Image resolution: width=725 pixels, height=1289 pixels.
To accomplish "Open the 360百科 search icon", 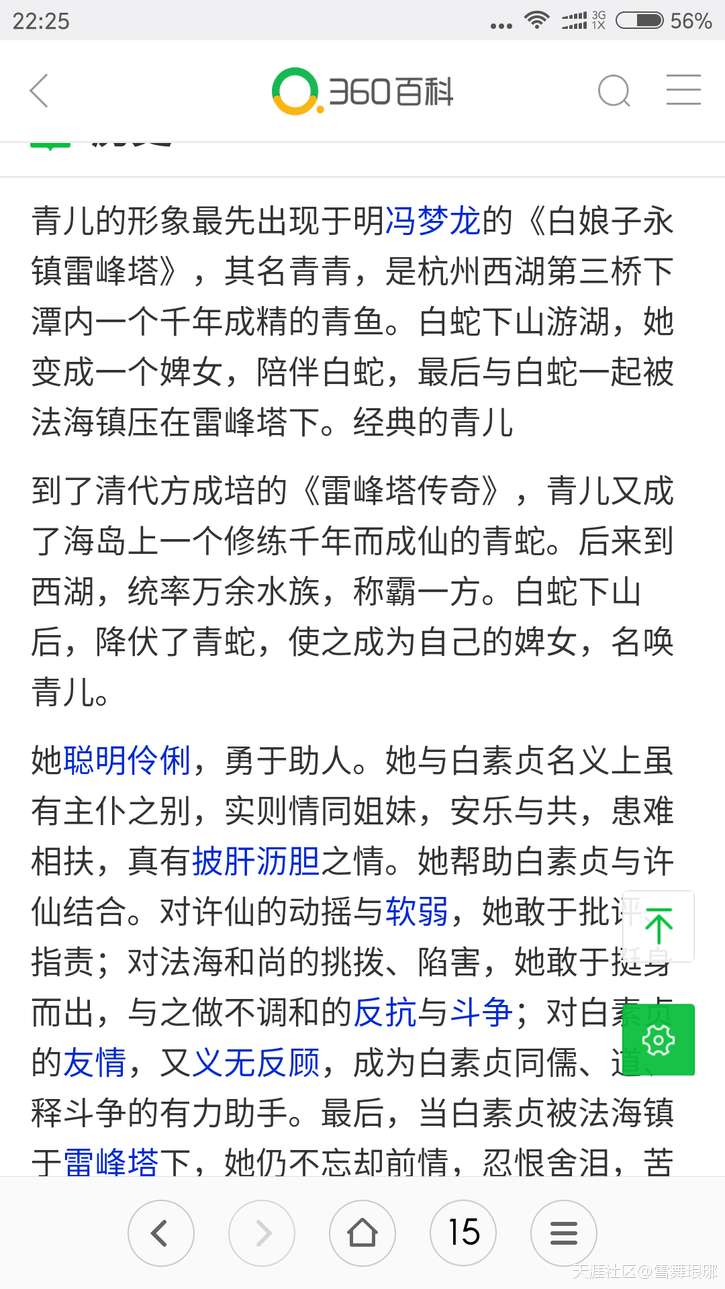I will point(614,91).
